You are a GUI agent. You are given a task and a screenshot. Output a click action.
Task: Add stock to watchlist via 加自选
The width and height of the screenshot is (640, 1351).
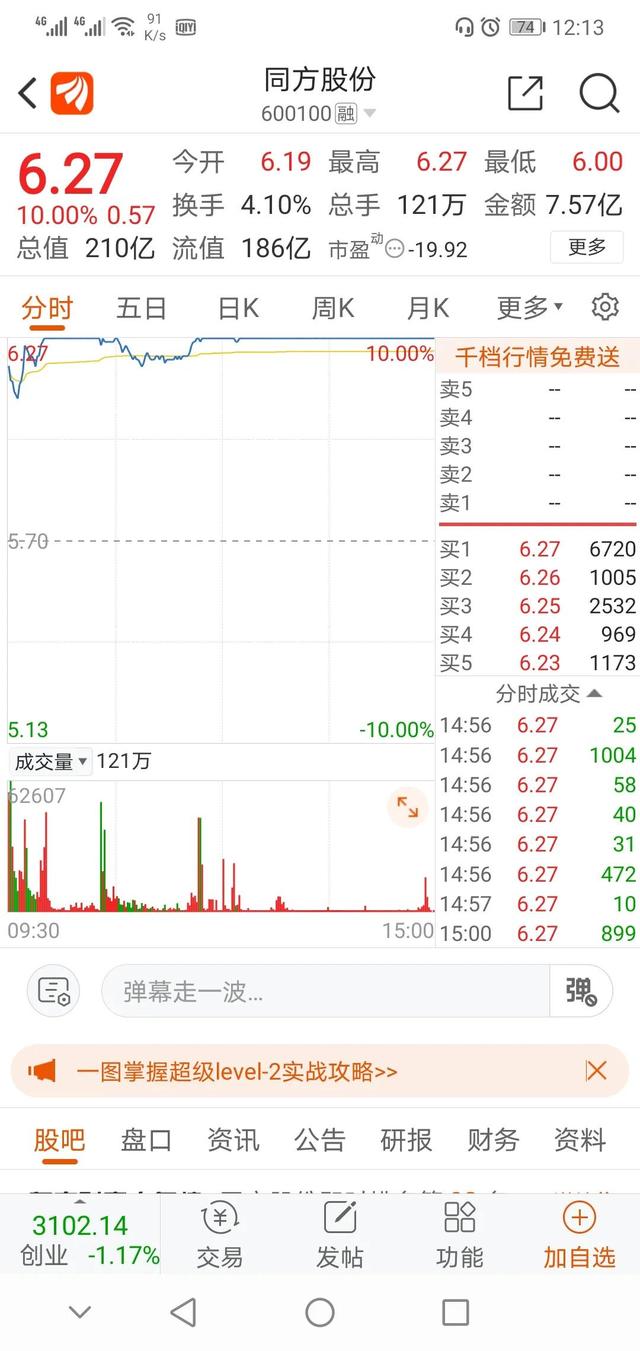coord(580,1236)
